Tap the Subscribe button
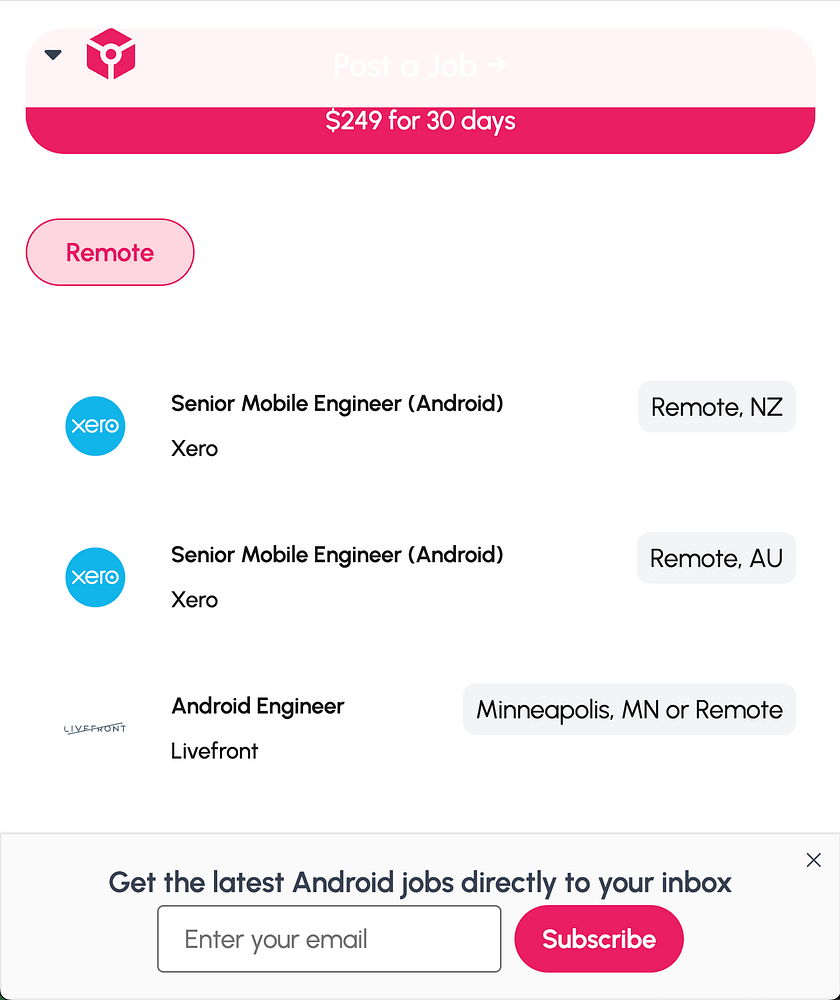This screenshot has width=840, height=1000. pyautogui.click(x=599, y=939)
